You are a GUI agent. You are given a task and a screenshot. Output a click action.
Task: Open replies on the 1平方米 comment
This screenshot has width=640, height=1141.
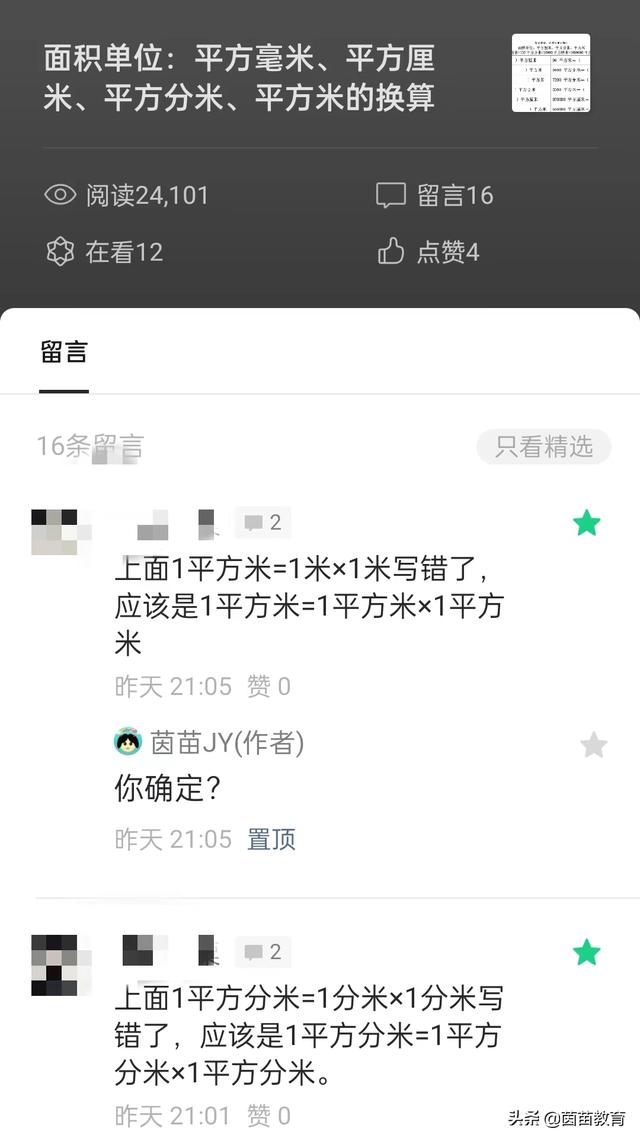coord(263,522)
